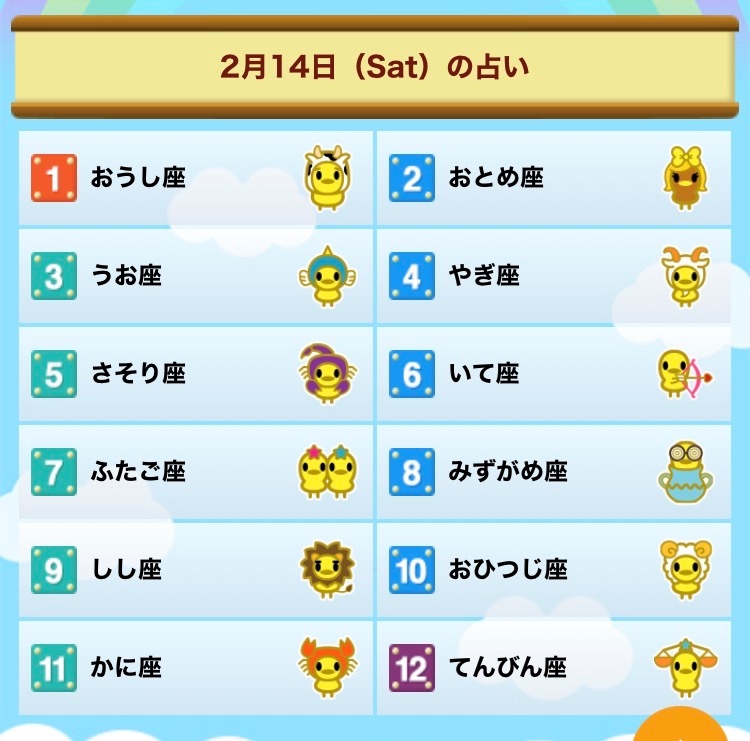Open the rank 5 さそり座 horoscope

point(196,374)
